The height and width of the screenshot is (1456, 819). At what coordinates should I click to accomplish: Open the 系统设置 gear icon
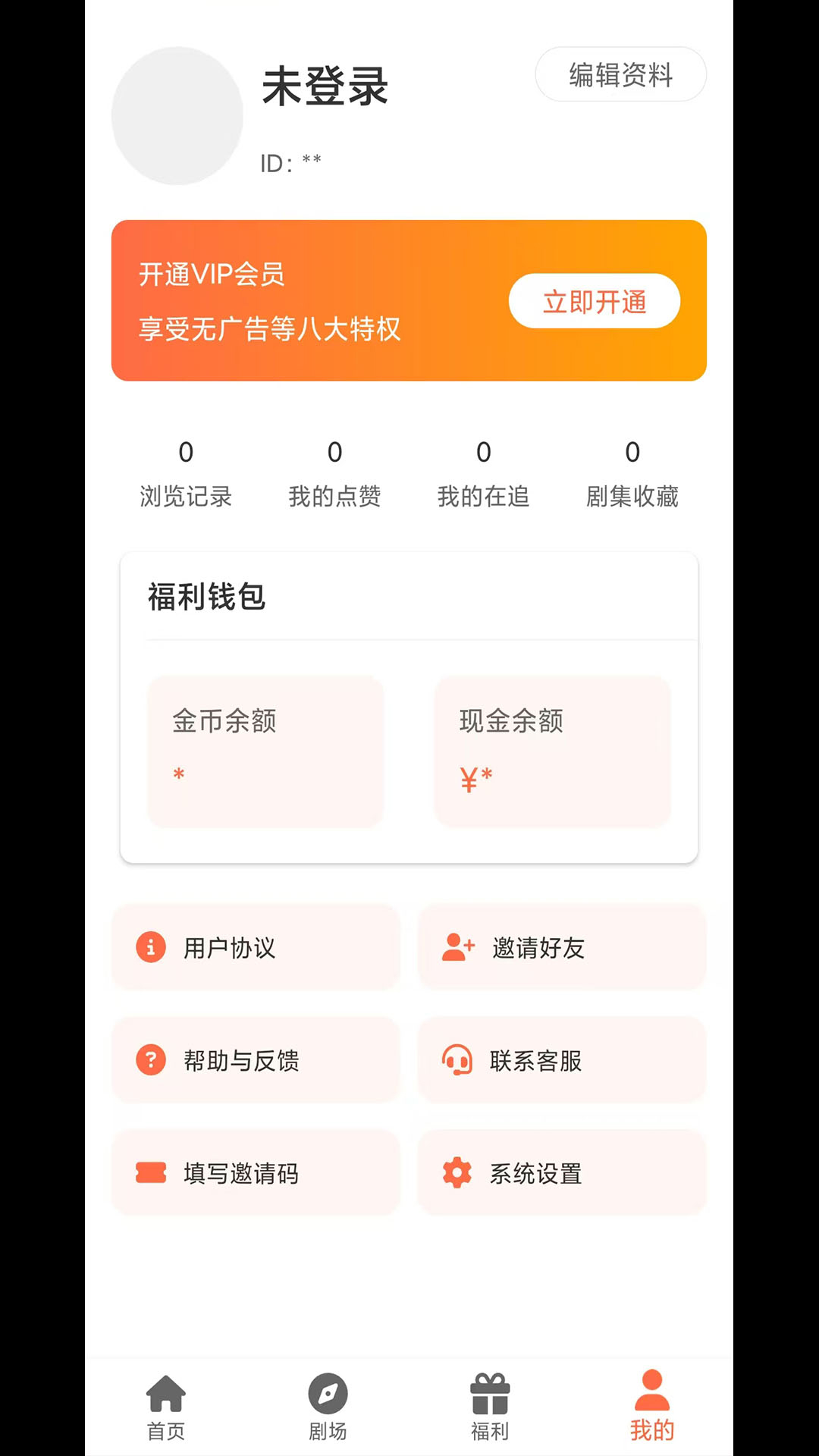point(457,1173)
